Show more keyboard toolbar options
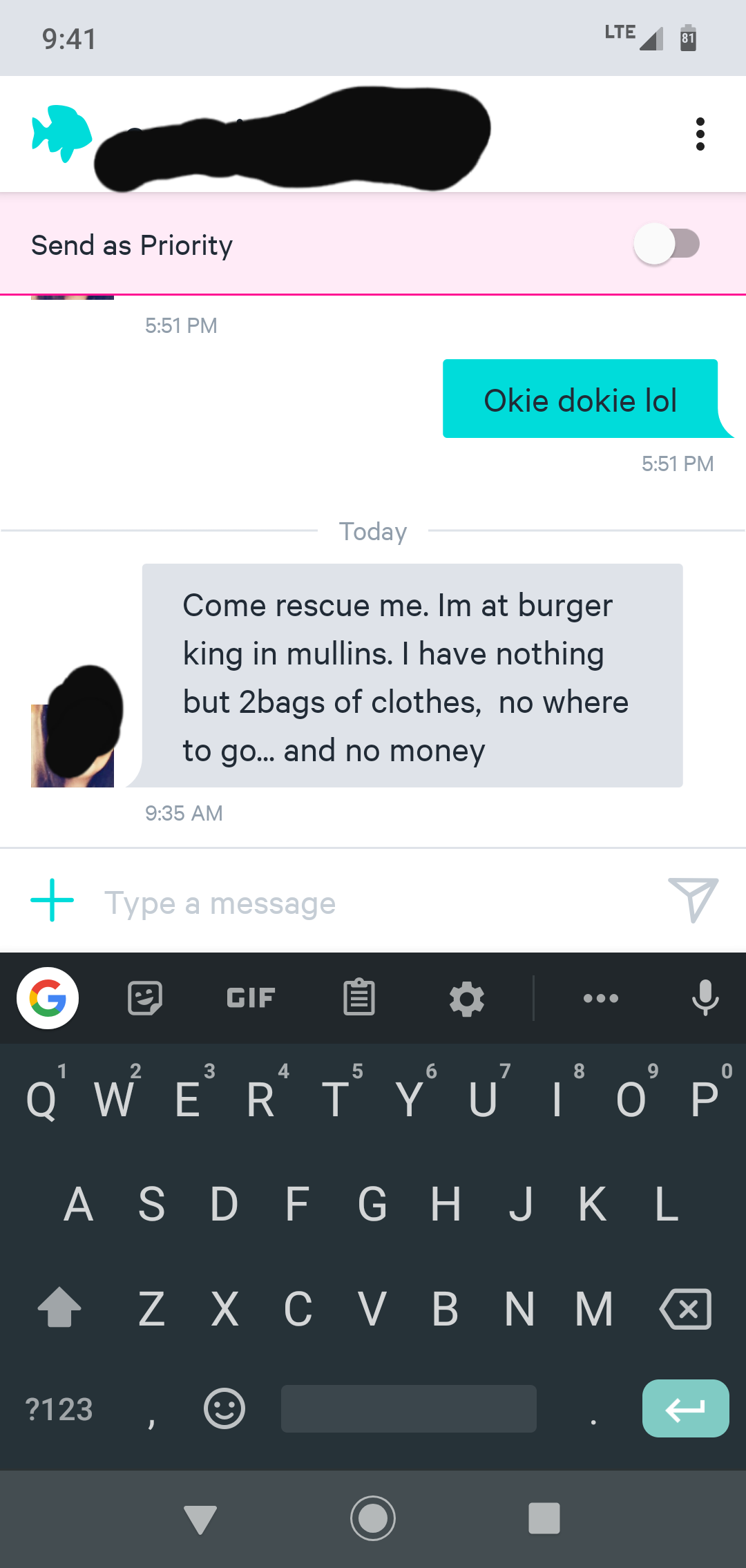The image size is (746, 1568). click(600, 998)
